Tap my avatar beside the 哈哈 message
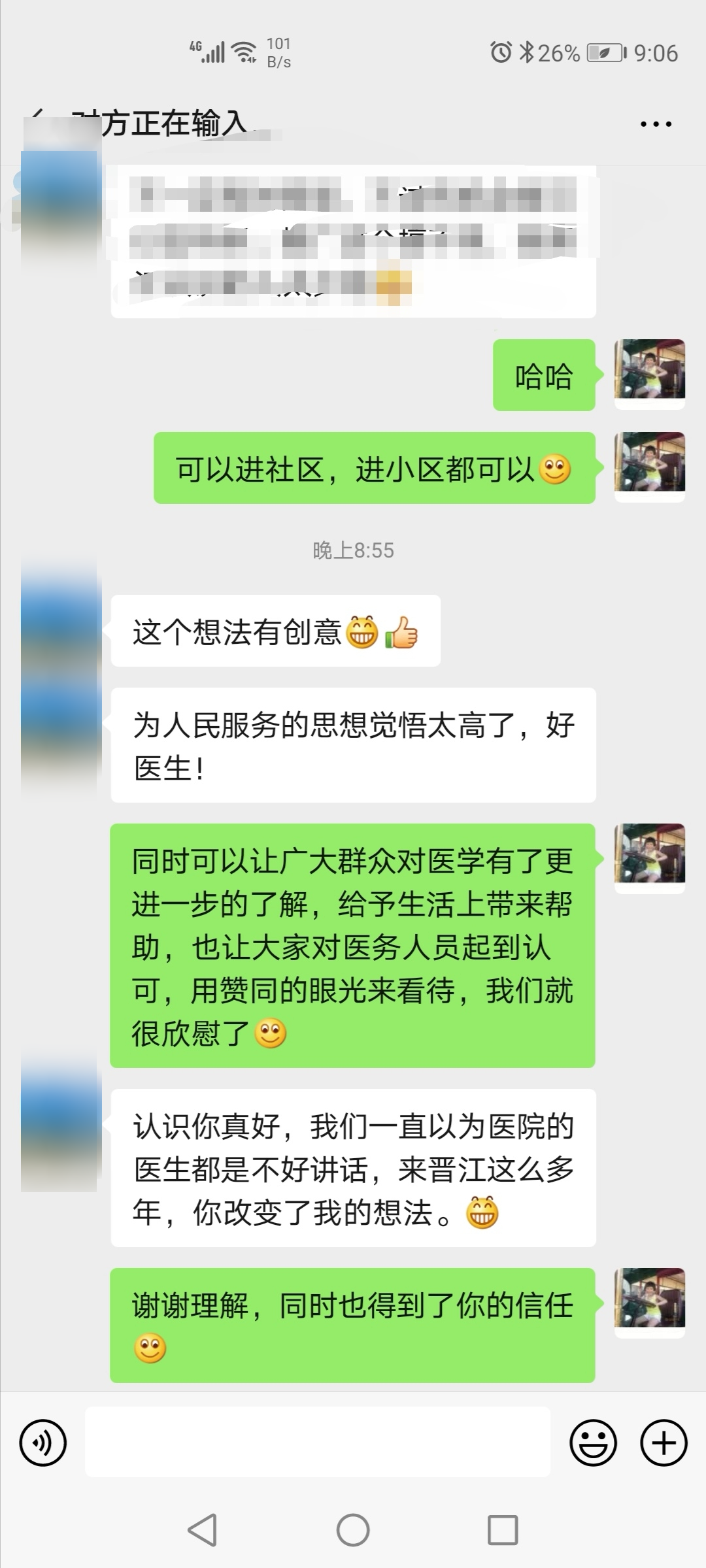Screen dimensions: 706x1568 tap(649, 370)
